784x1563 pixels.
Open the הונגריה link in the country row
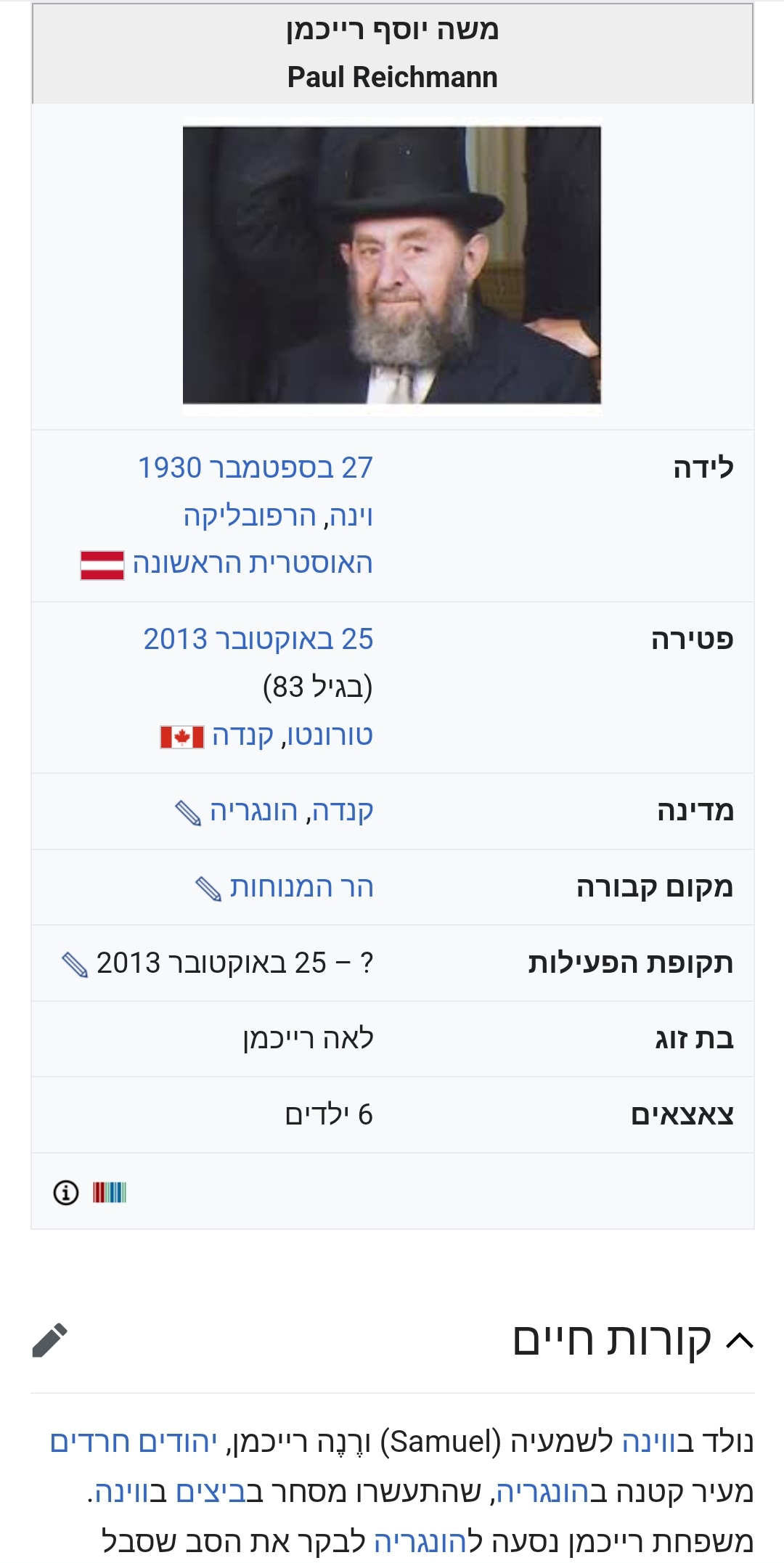(253, 811)
